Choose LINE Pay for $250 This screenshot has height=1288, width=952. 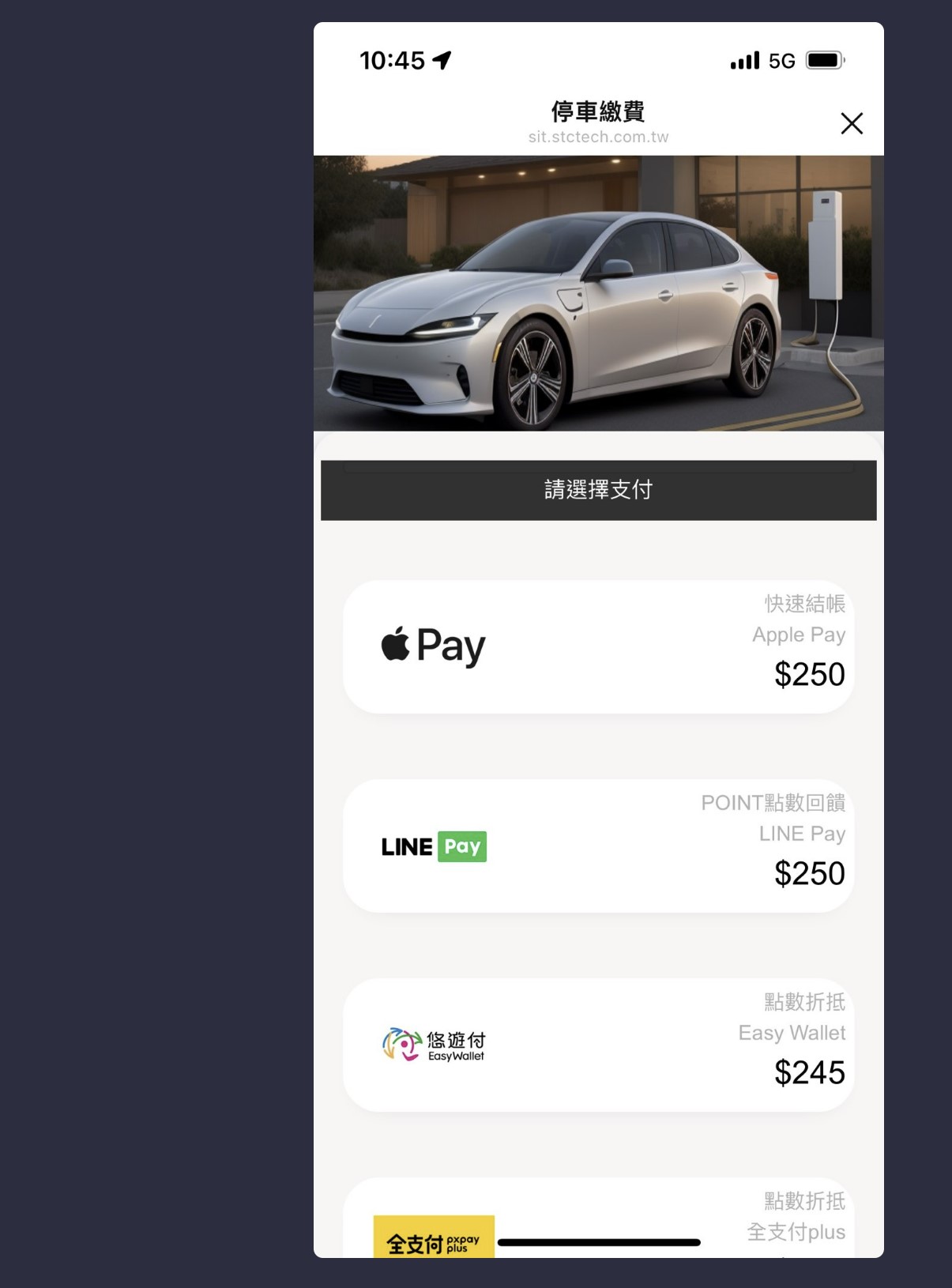[x=598, y=845]
